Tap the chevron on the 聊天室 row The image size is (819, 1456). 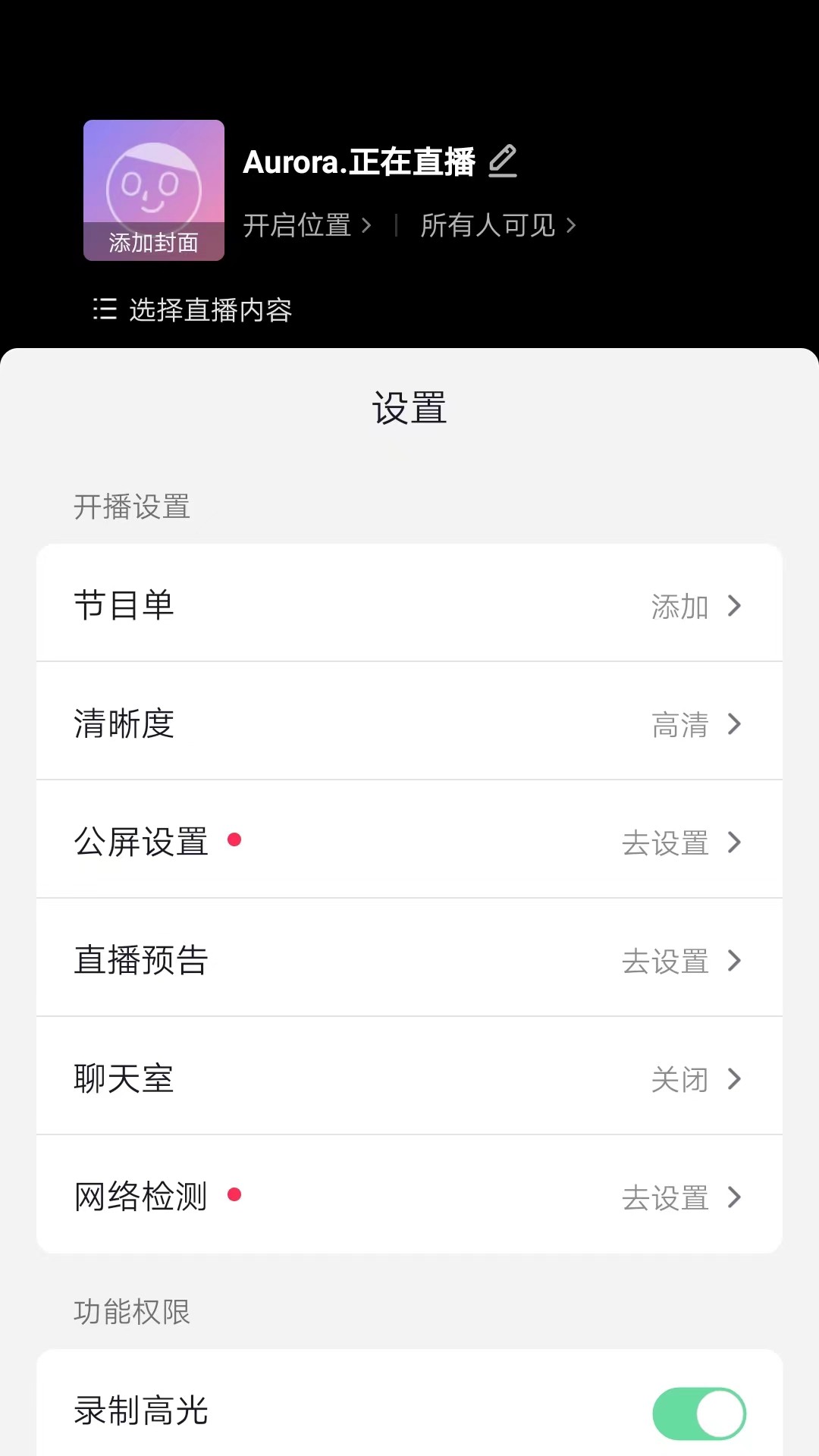(733, 1079)
